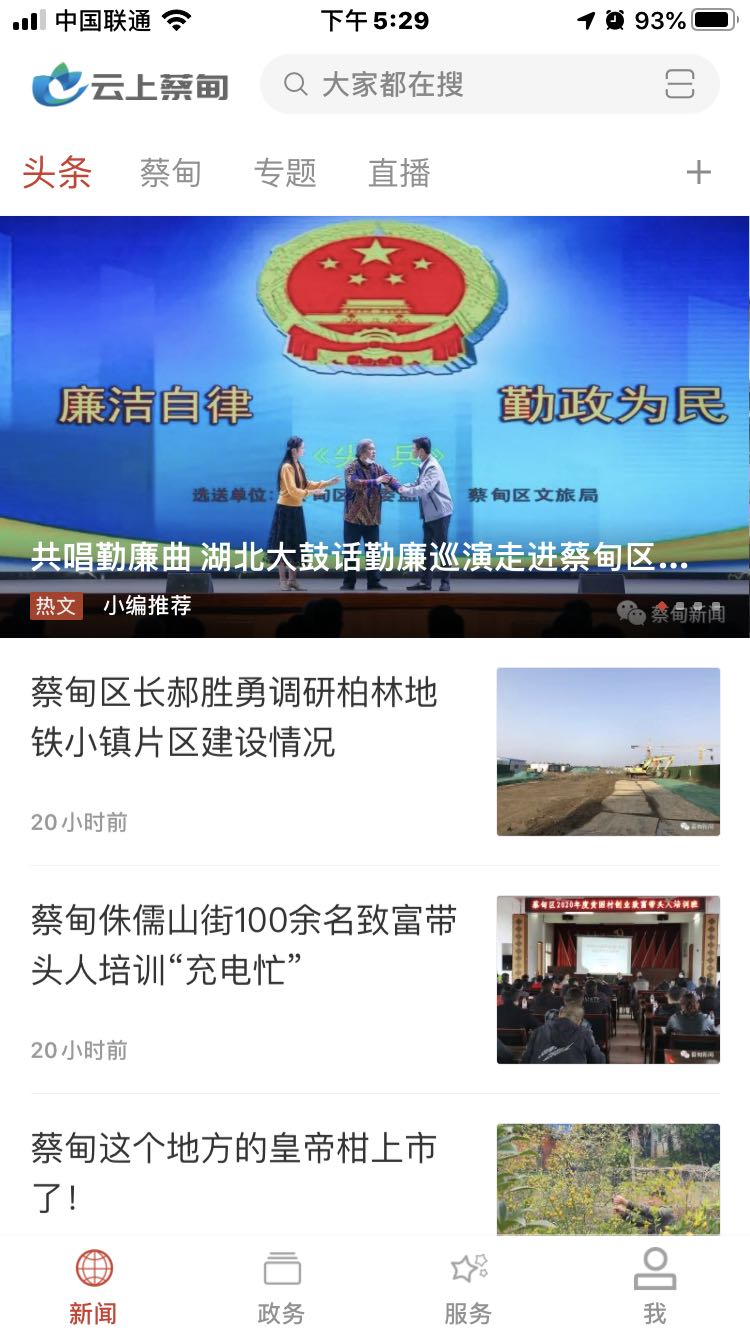This screenshot has height=1334, width=750.
Task: Tap the search magnifier icon
Action: pyautogui.click(x=296, y=85)
